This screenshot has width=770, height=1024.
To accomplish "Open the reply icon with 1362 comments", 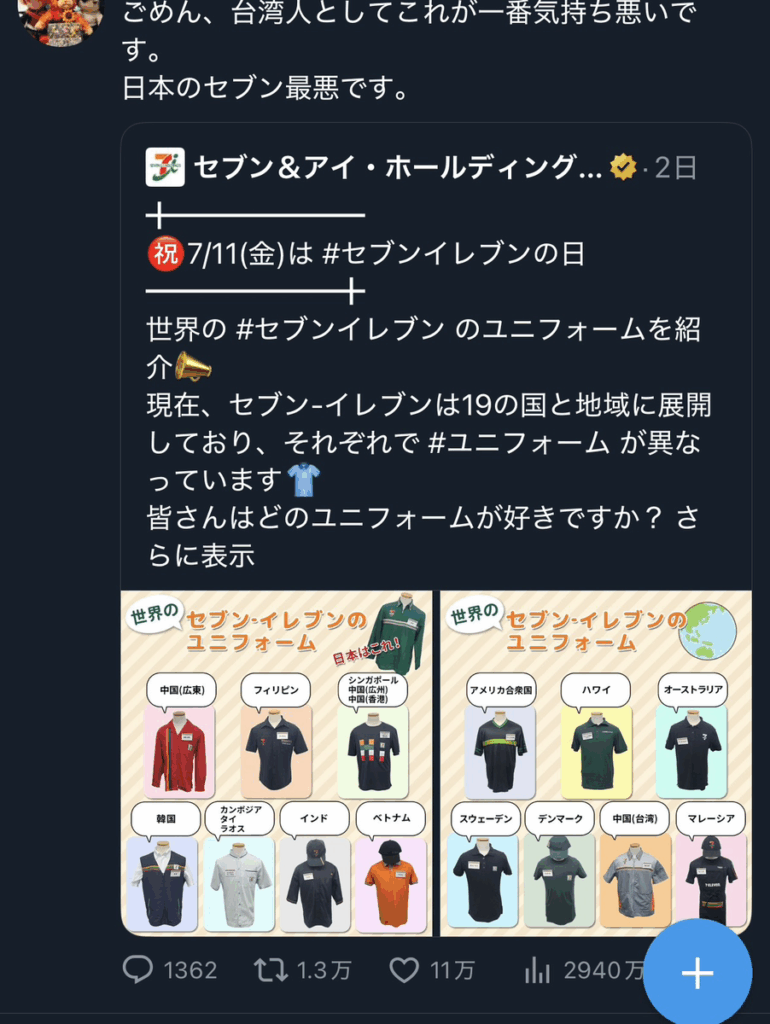I will coord(139,969).
